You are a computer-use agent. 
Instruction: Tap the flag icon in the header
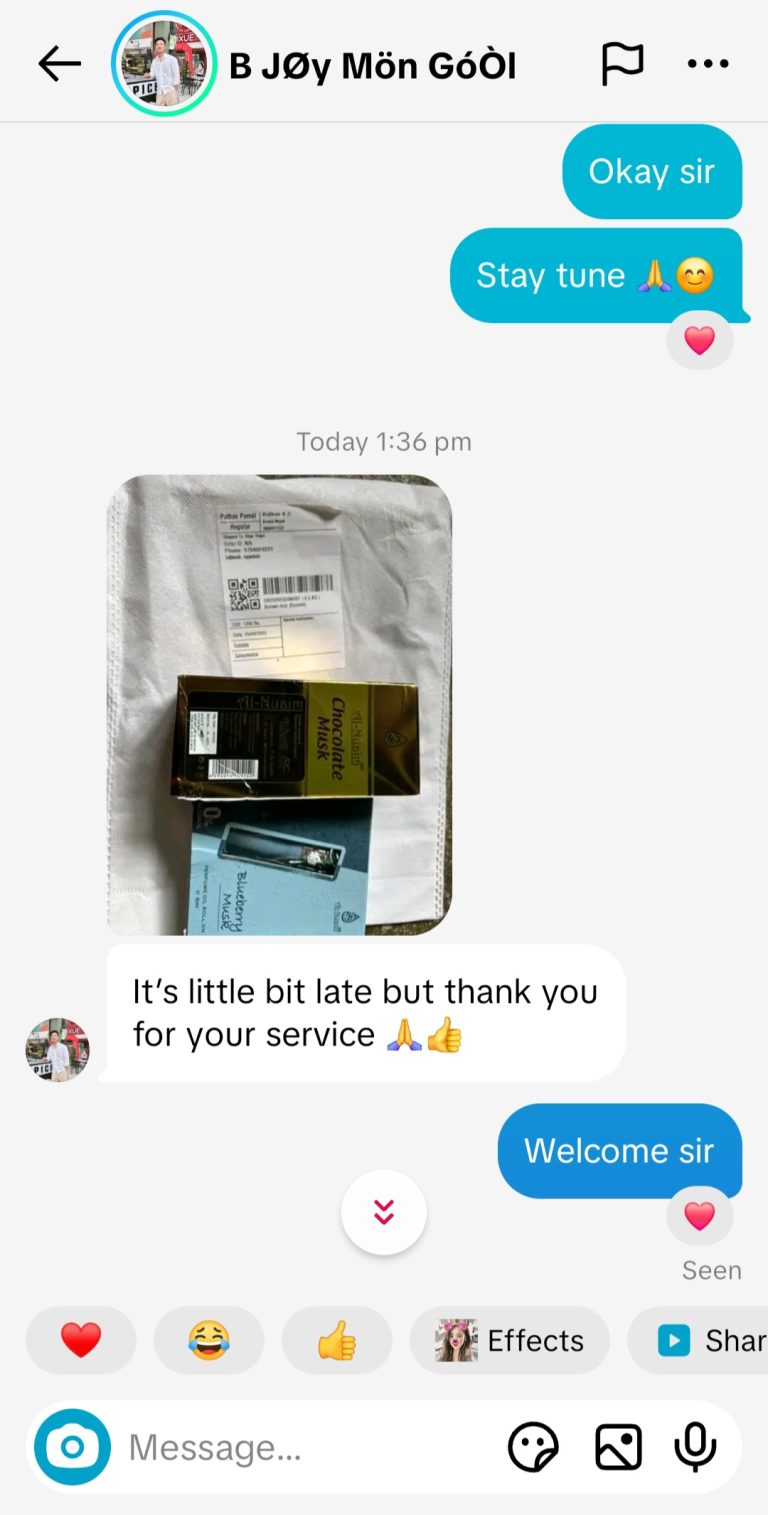pos(621,65)
